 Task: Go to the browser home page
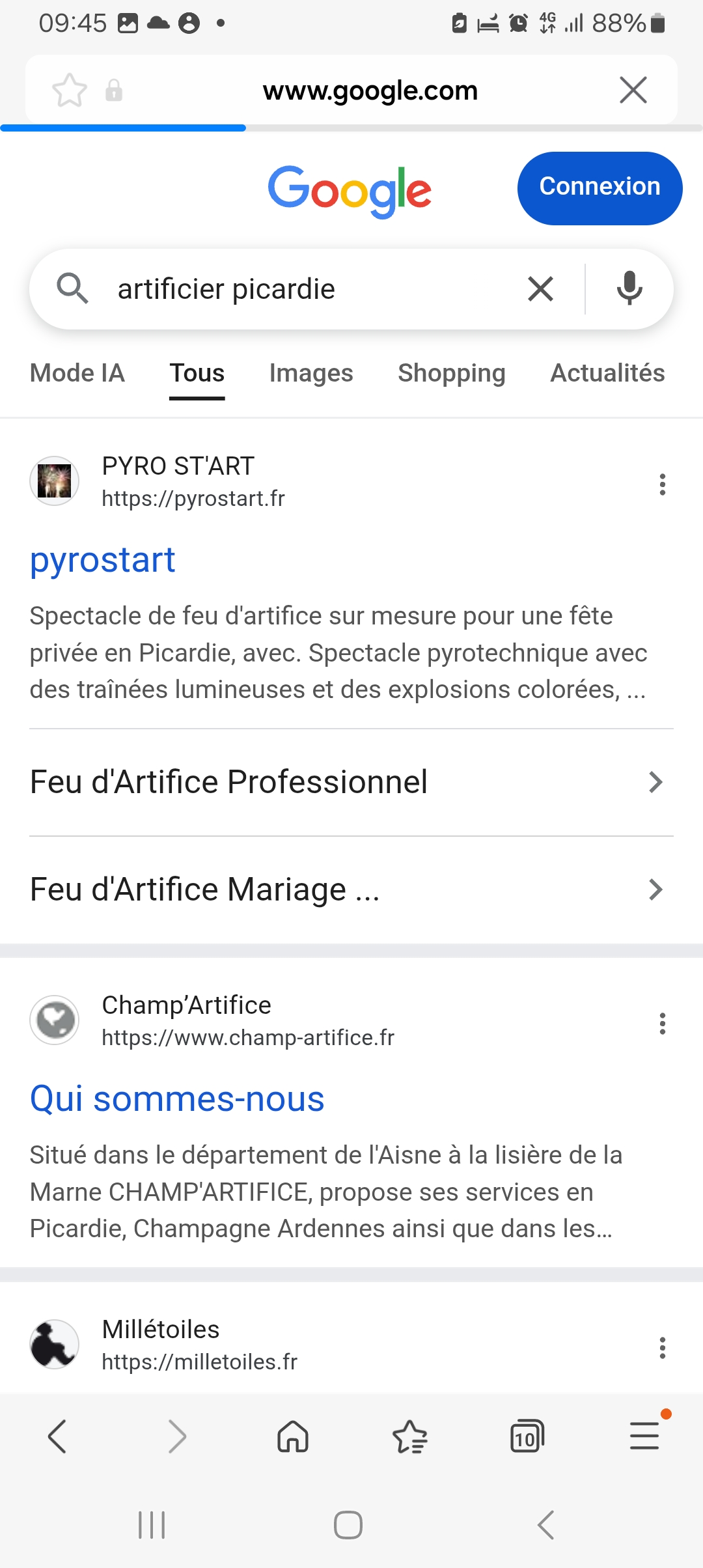pyautogui.click(x=293, y=1436)
